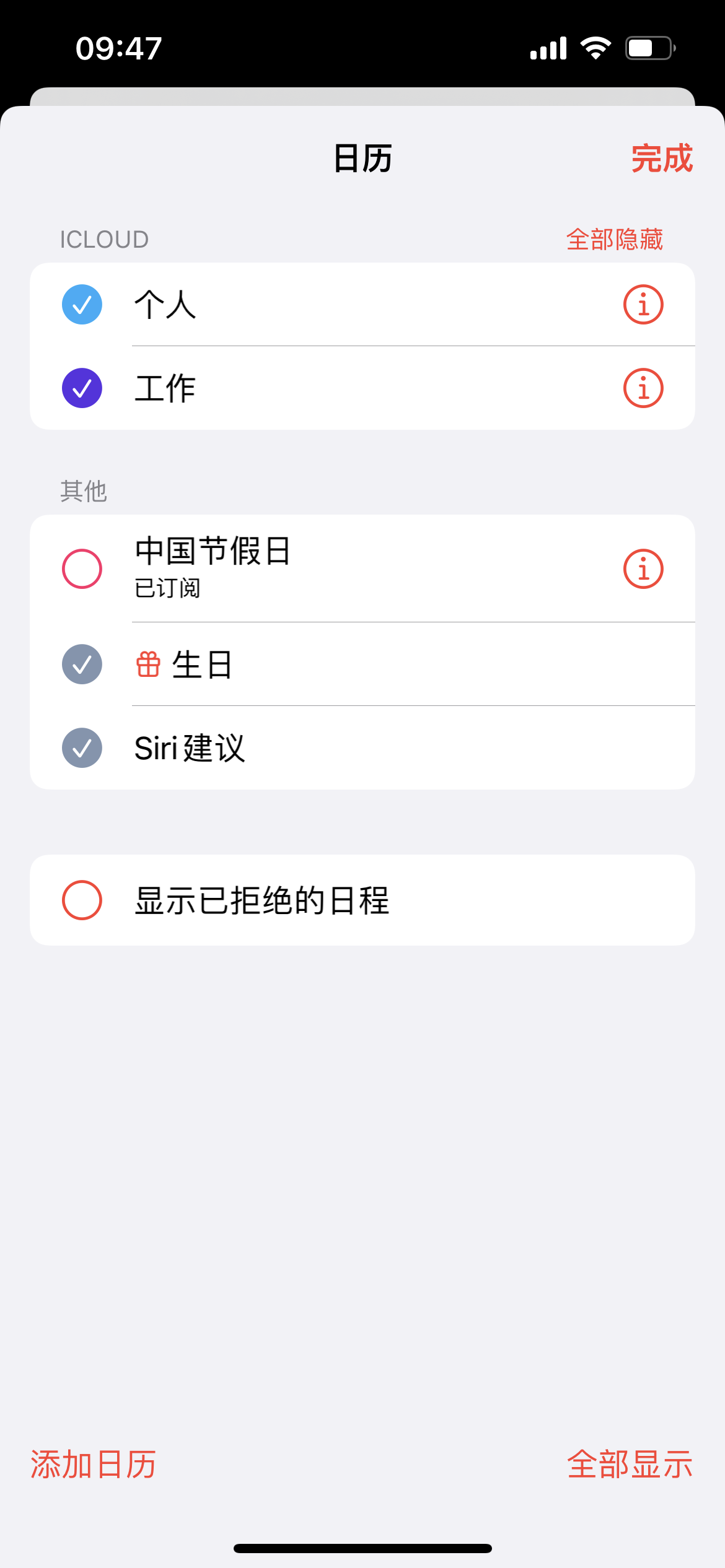Screen dimensions: 725x1568
Task: Show all calendars with 全部显示
Action: click(x=630, y=1465)
